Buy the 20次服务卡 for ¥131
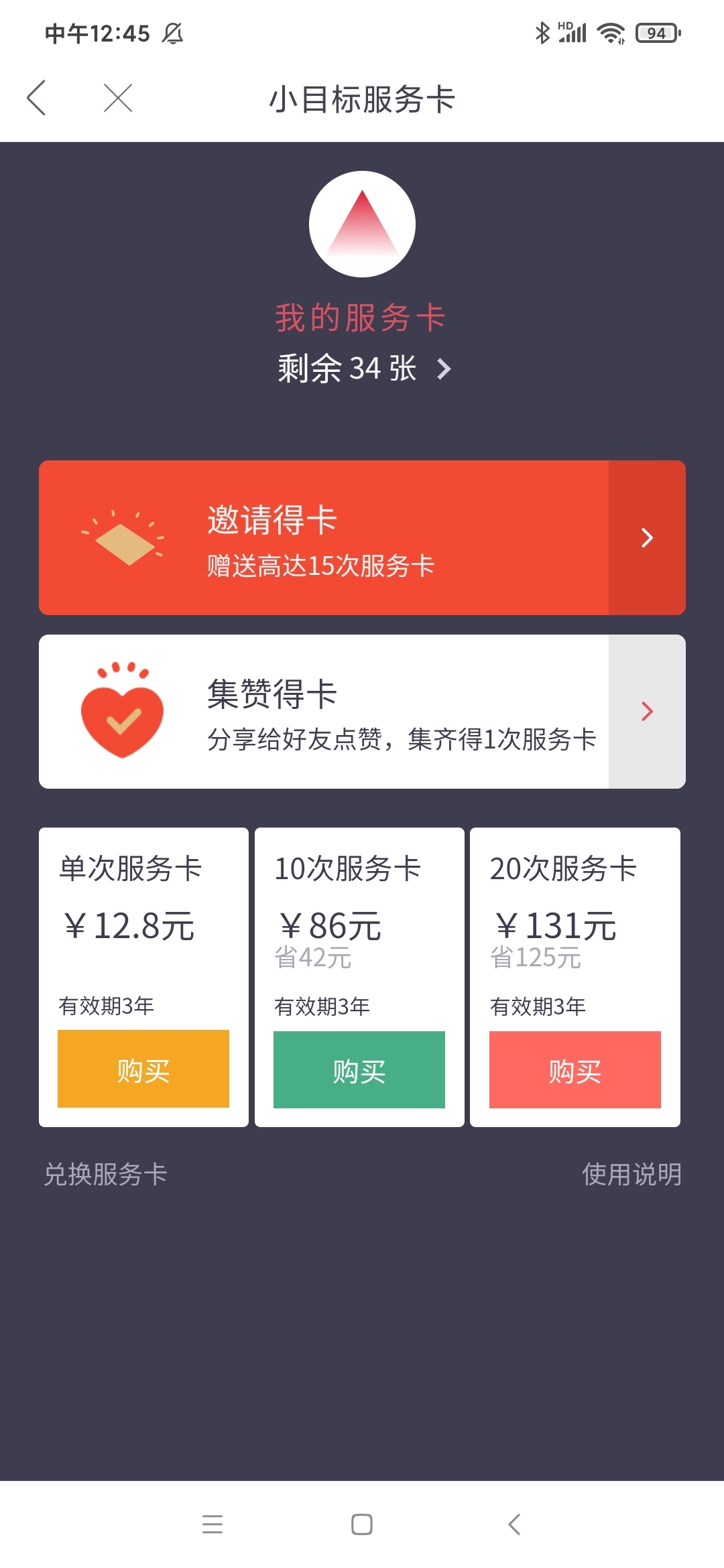 coord(575,1069)
